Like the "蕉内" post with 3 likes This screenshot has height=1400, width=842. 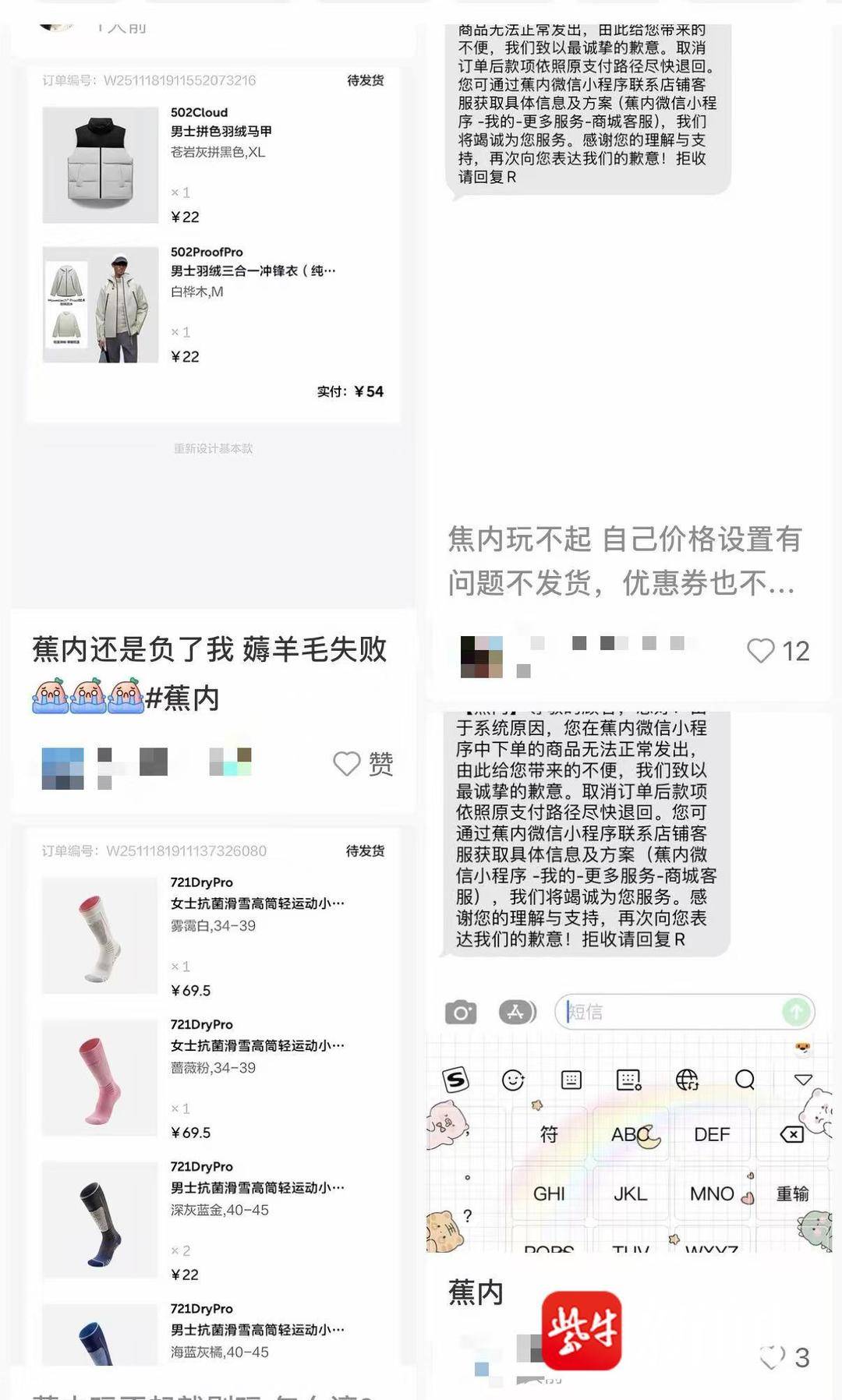(x=773, y=1357)
